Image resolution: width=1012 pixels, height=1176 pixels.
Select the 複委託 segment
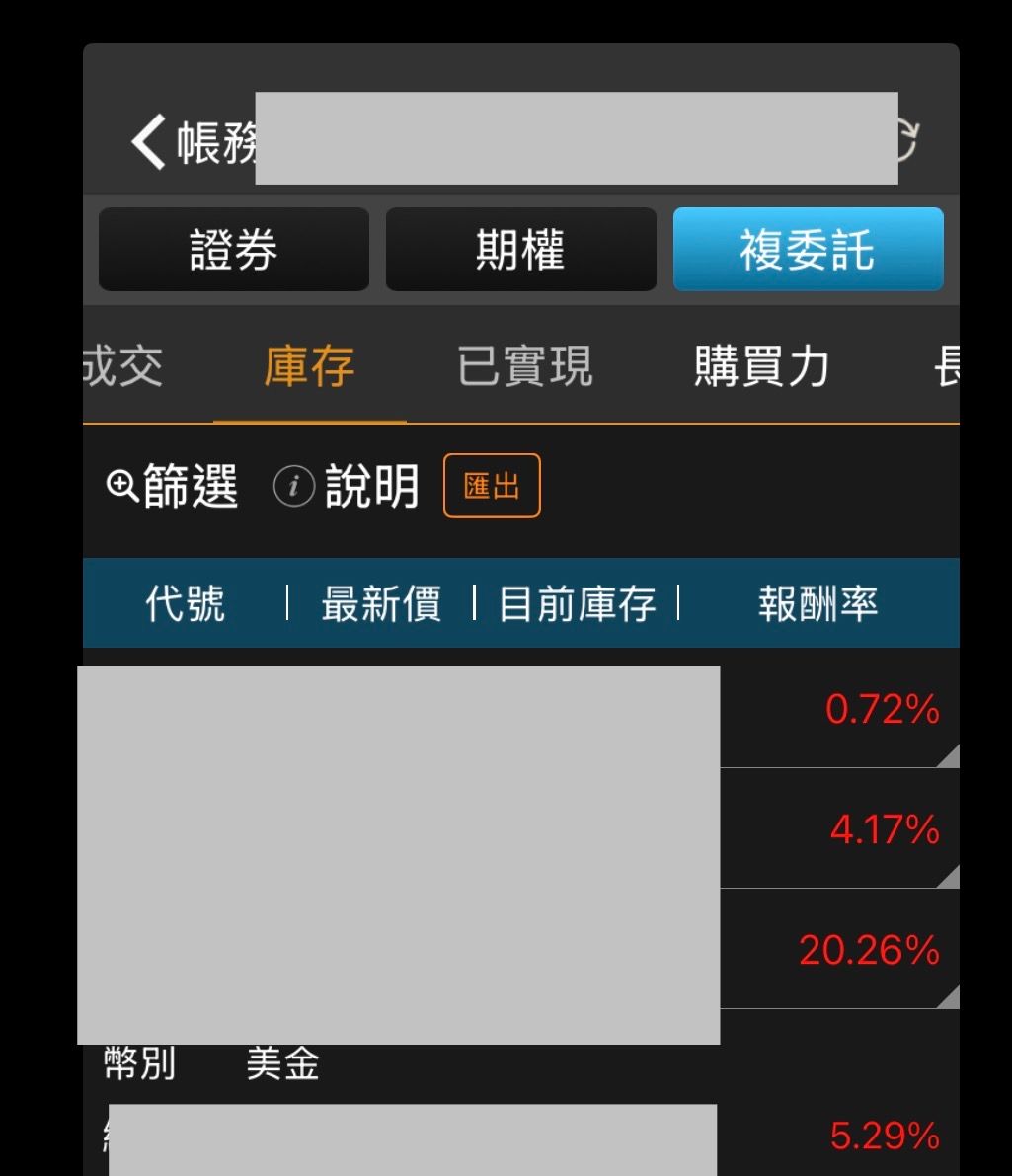pos(808,250)
